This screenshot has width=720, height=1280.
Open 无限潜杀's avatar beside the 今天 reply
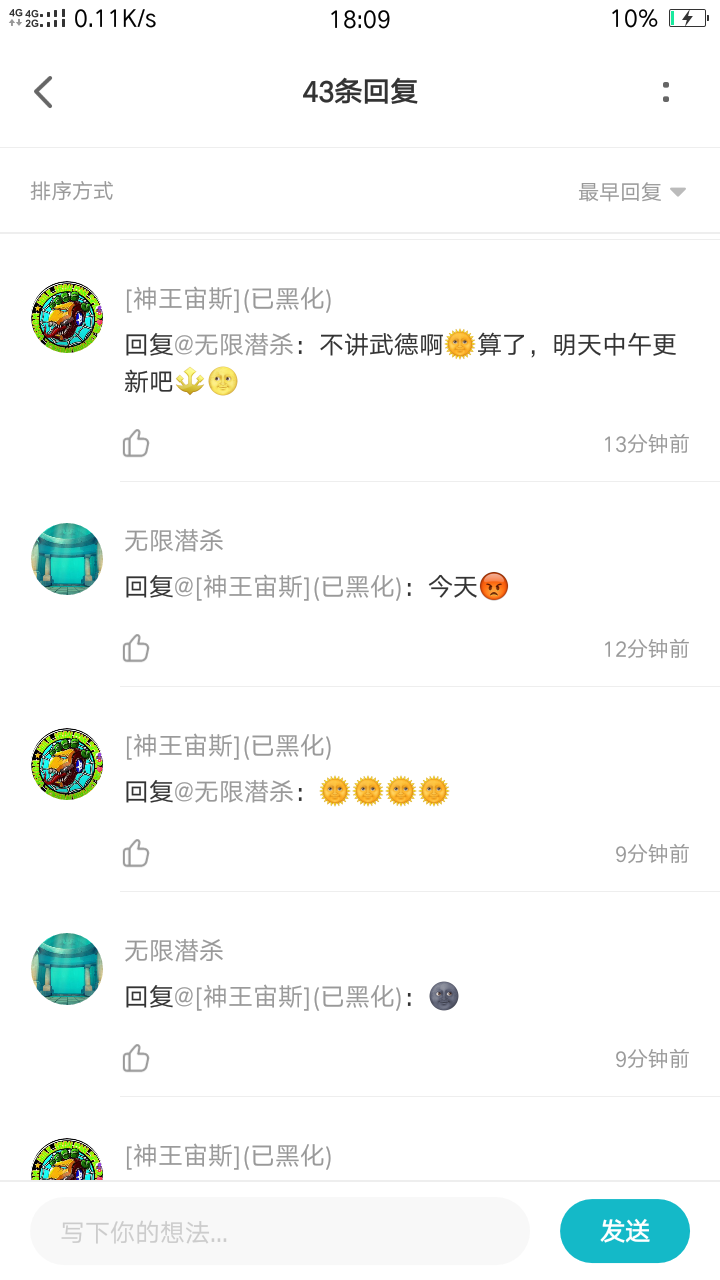[x=67, y=559]
